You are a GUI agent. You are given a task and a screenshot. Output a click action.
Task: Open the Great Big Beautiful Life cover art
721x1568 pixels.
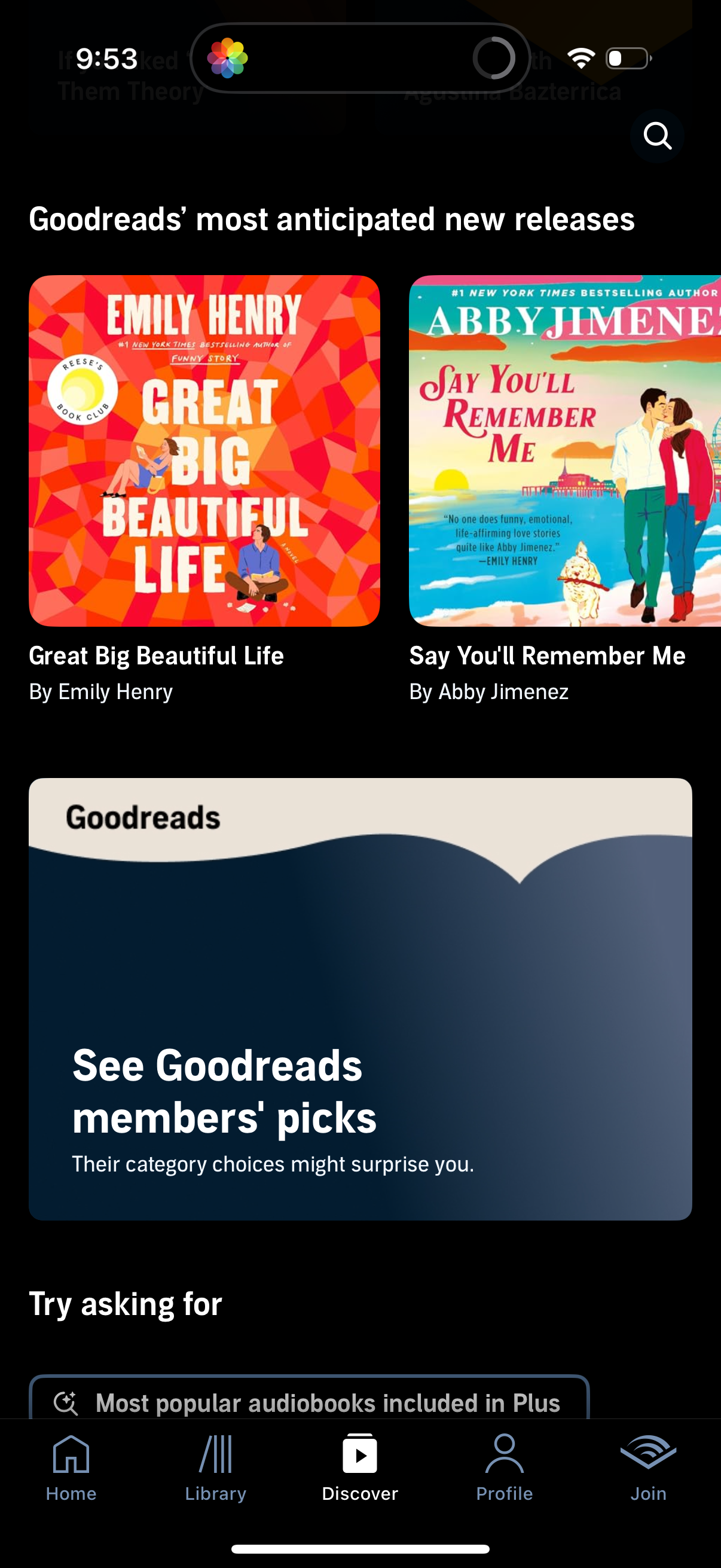tap(205, 450)
